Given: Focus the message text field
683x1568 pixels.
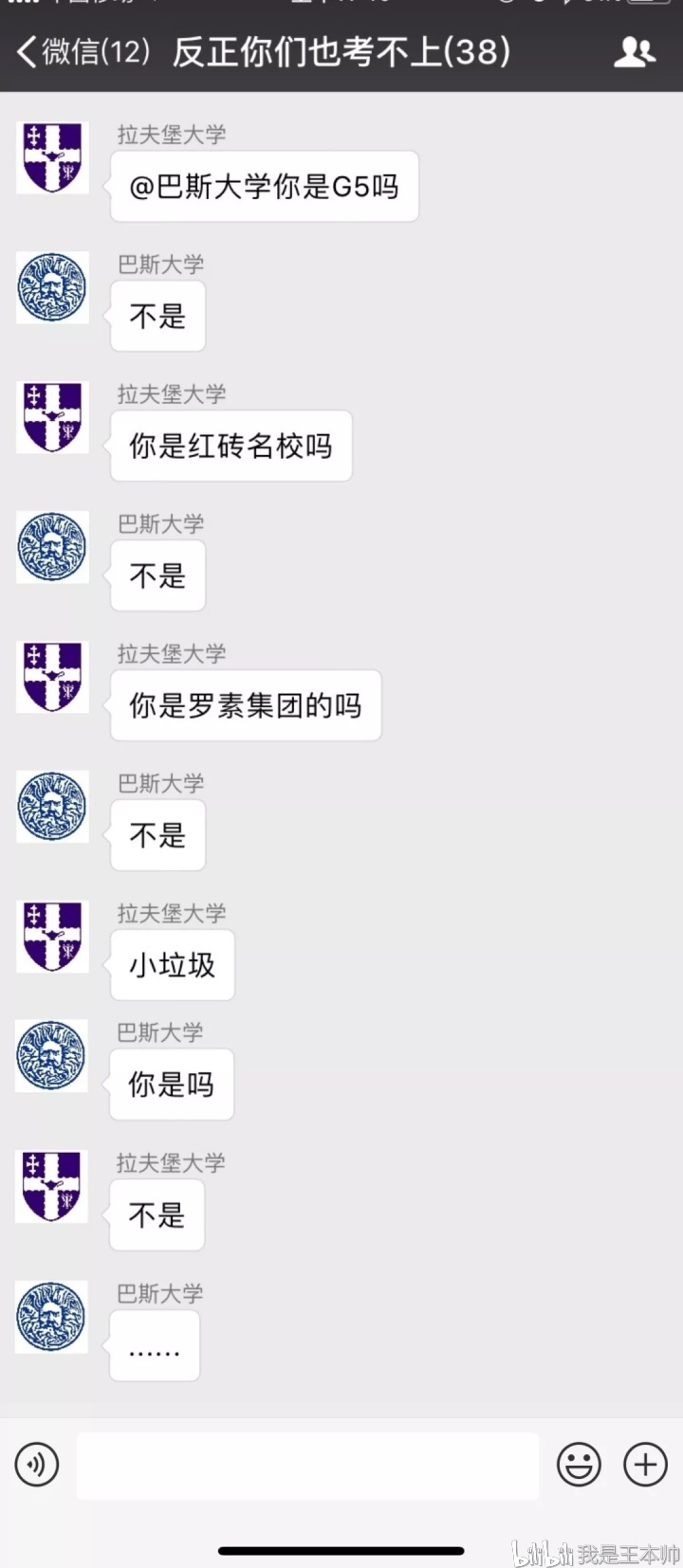Looking at the screenshot, I should pos(307,1466).
